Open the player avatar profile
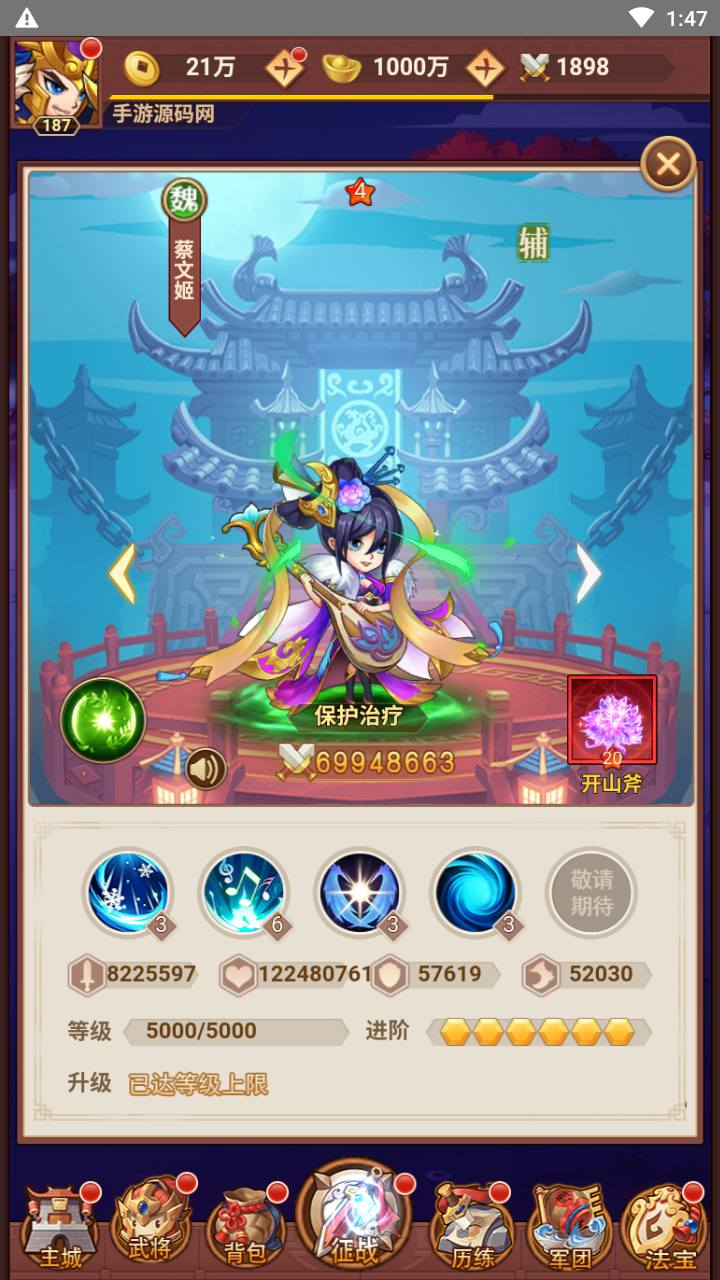720x1280 pixels. point(55,83)
